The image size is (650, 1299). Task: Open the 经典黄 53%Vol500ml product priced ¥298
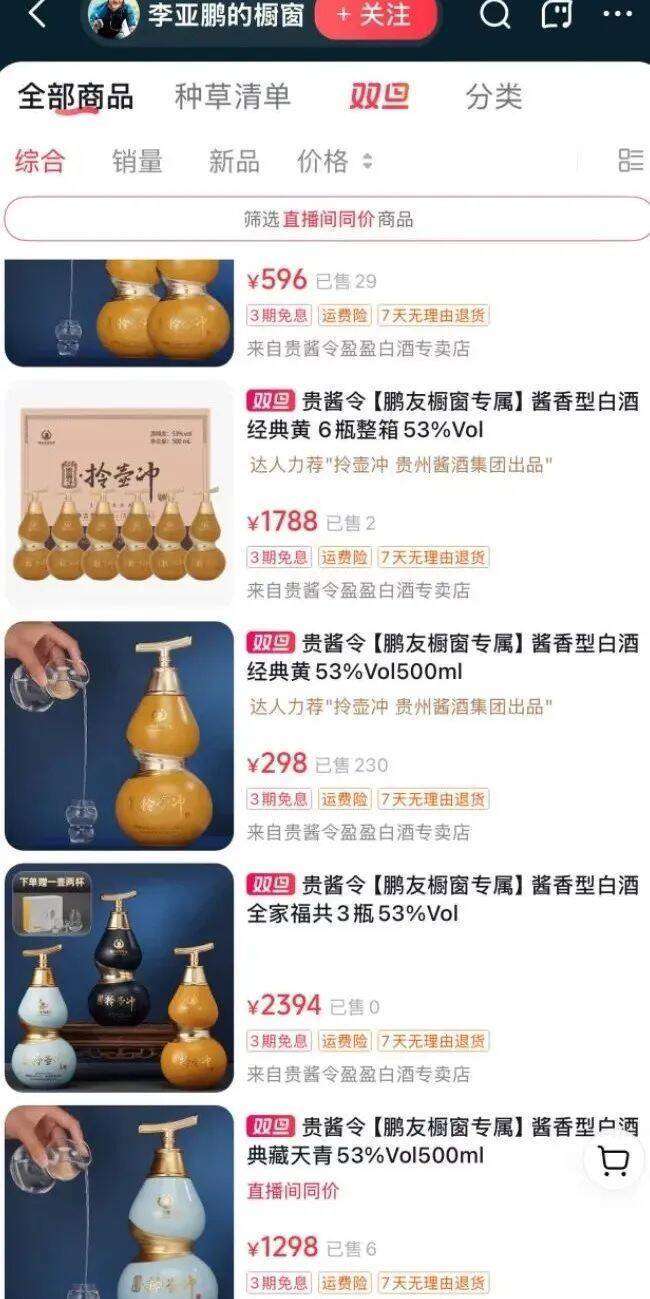pos(442,657)
